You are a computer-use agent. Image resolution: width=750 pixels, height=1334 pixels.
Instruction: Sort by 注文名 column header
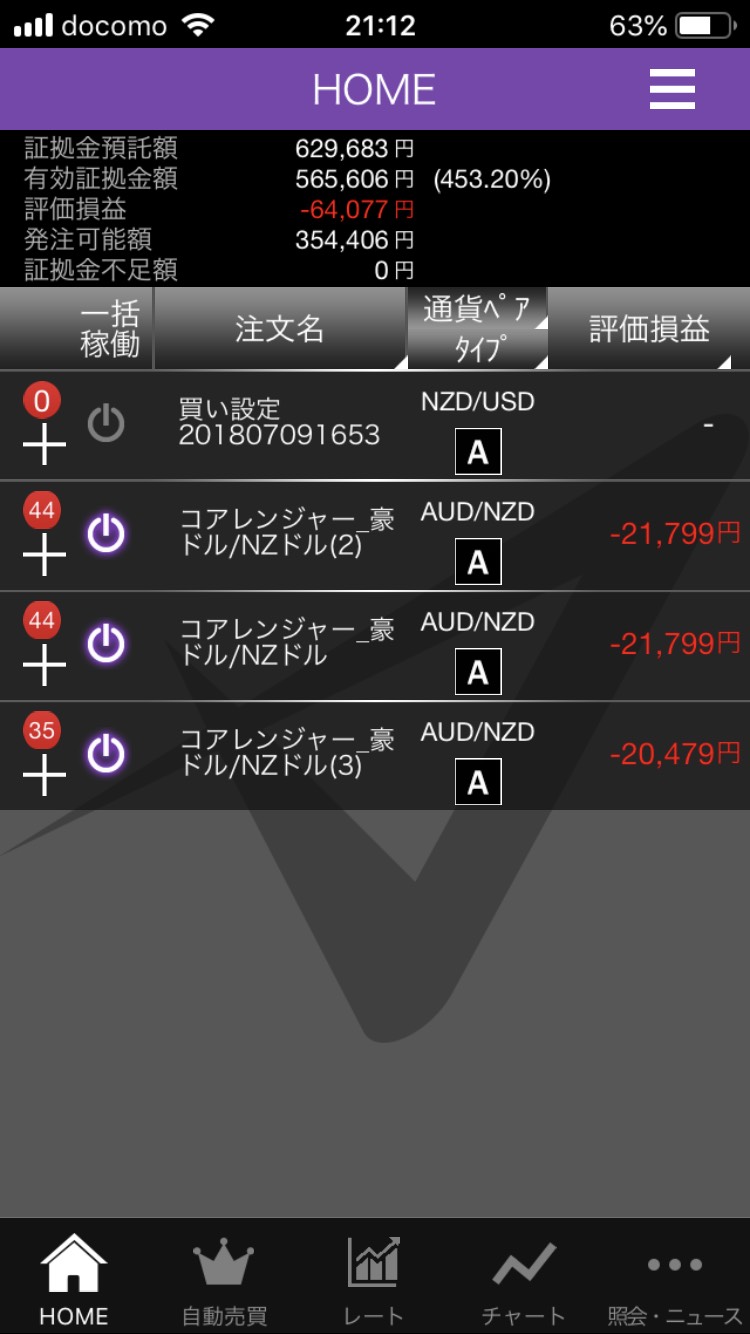click(280, 329)
